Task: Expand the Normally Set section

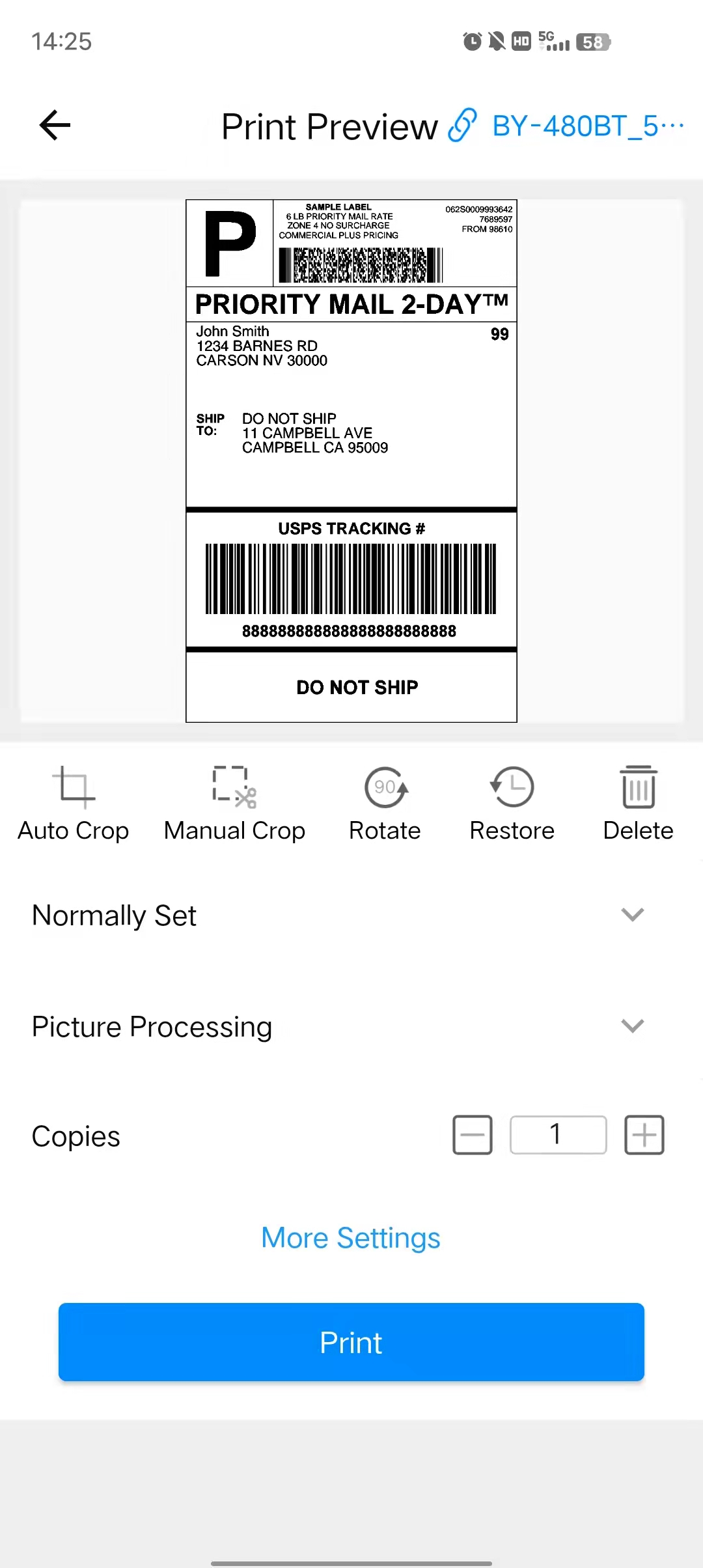Action: point(351,915)
